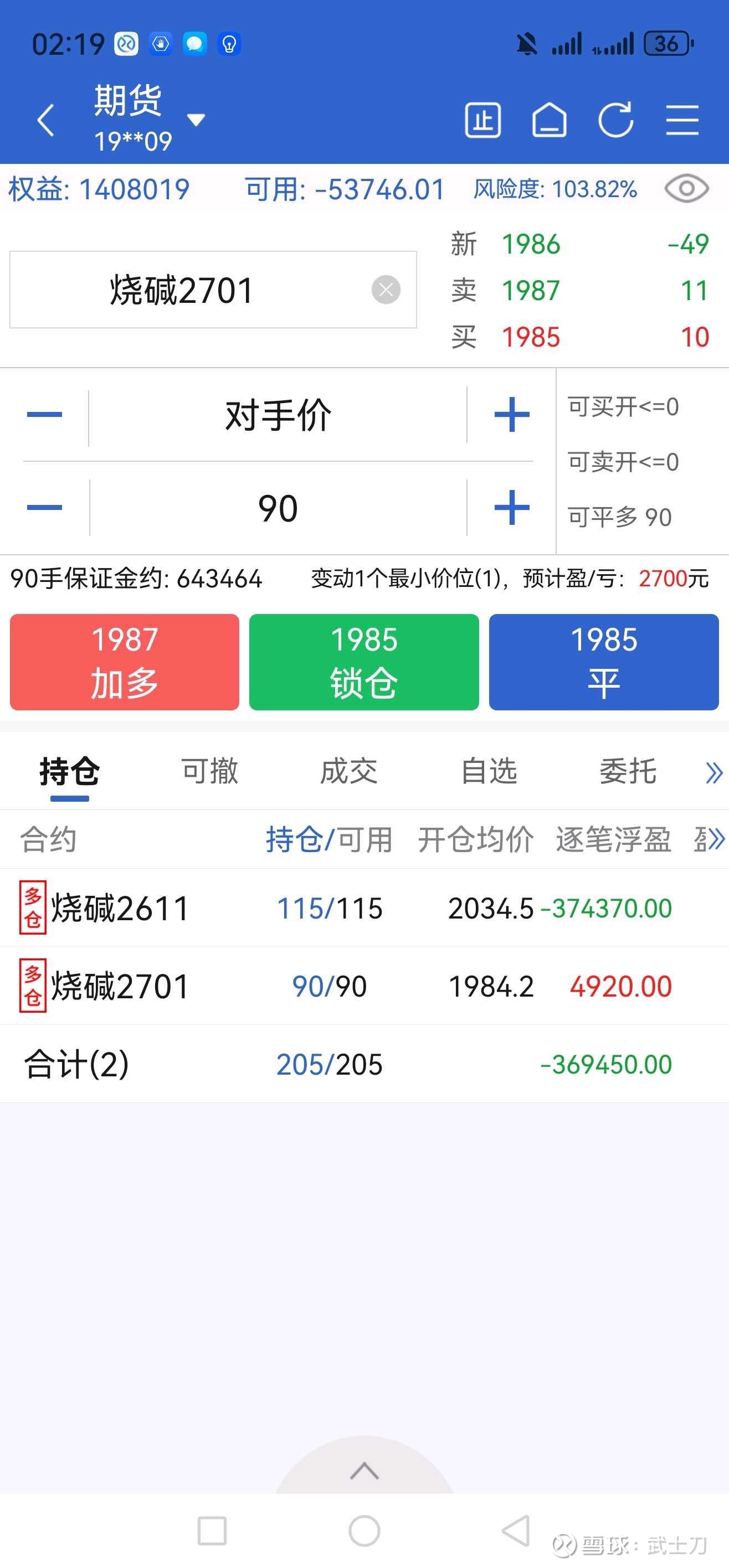Viewport: 729px width, 1568px height.
Task: Open the home icon in the header
Action: tap(550, 121)
